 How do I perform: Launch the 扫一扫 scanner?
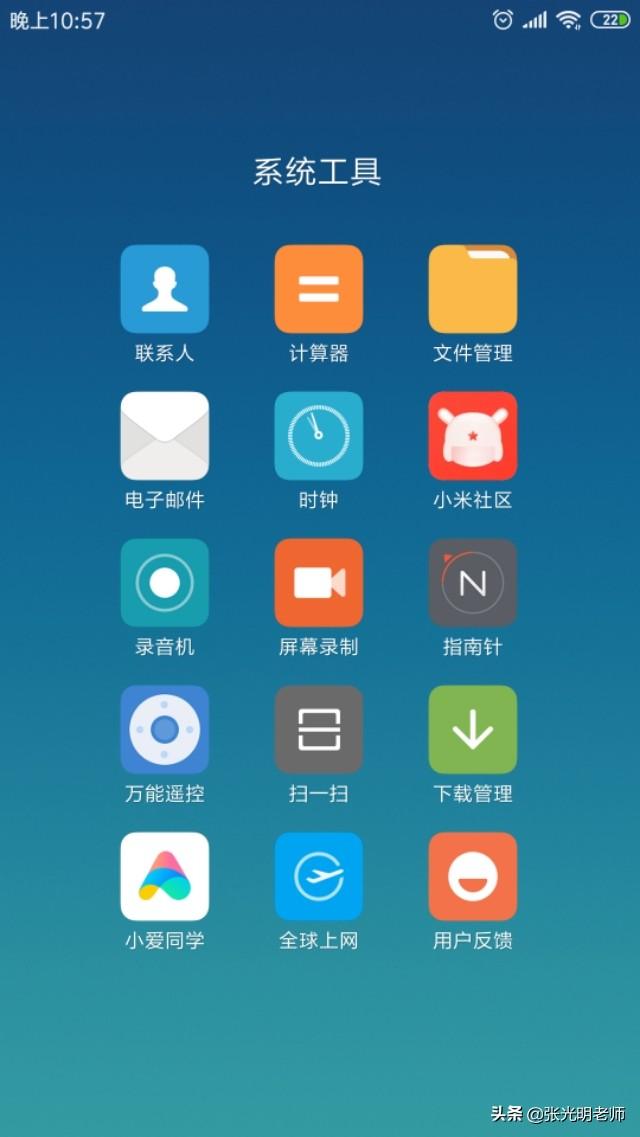point(319,730)
